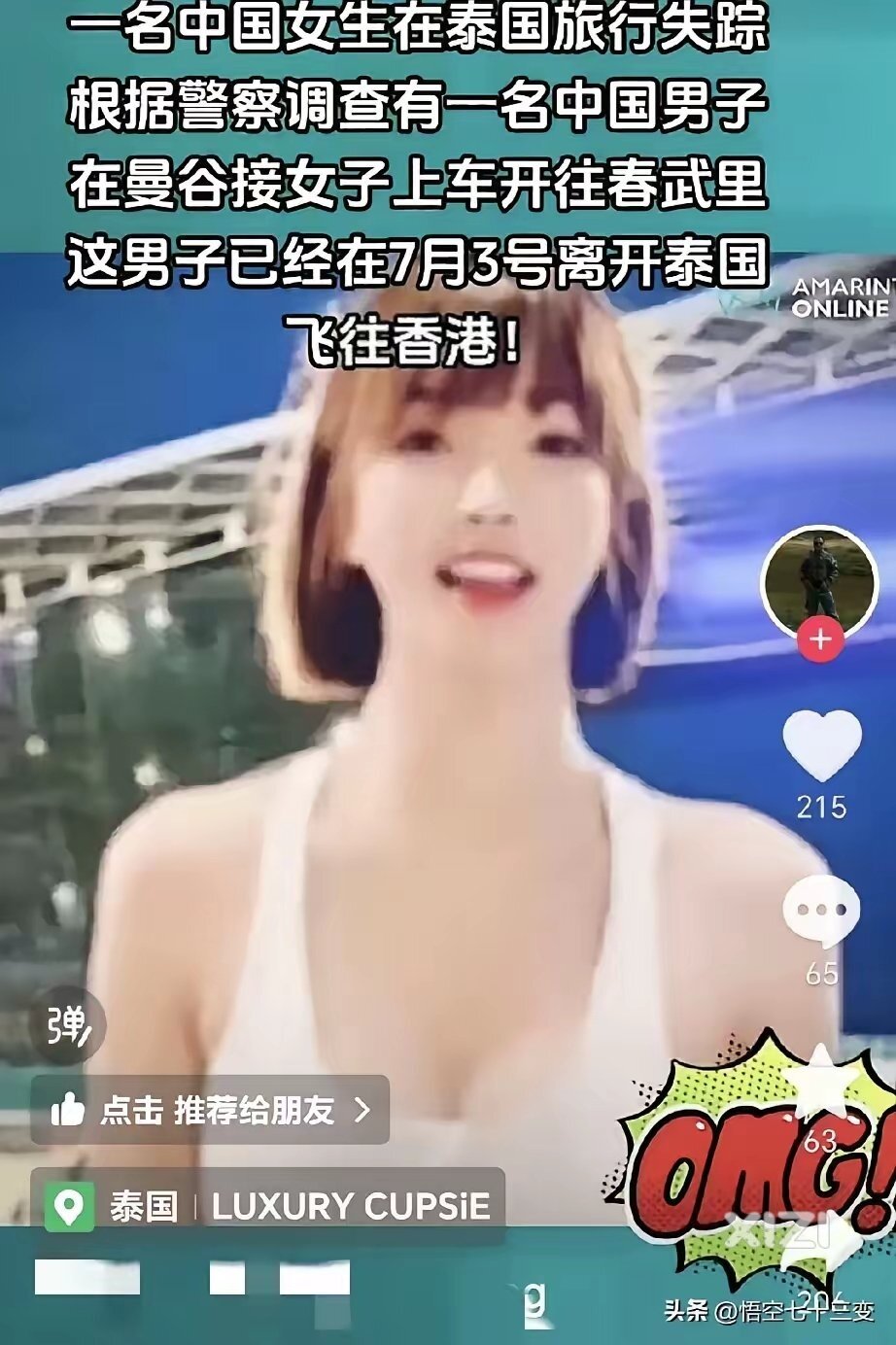Toggle the 弹 bullet comments button
Viewport: 896px width, 1345px height.
pyautogui.click(x=72, y=1024)
